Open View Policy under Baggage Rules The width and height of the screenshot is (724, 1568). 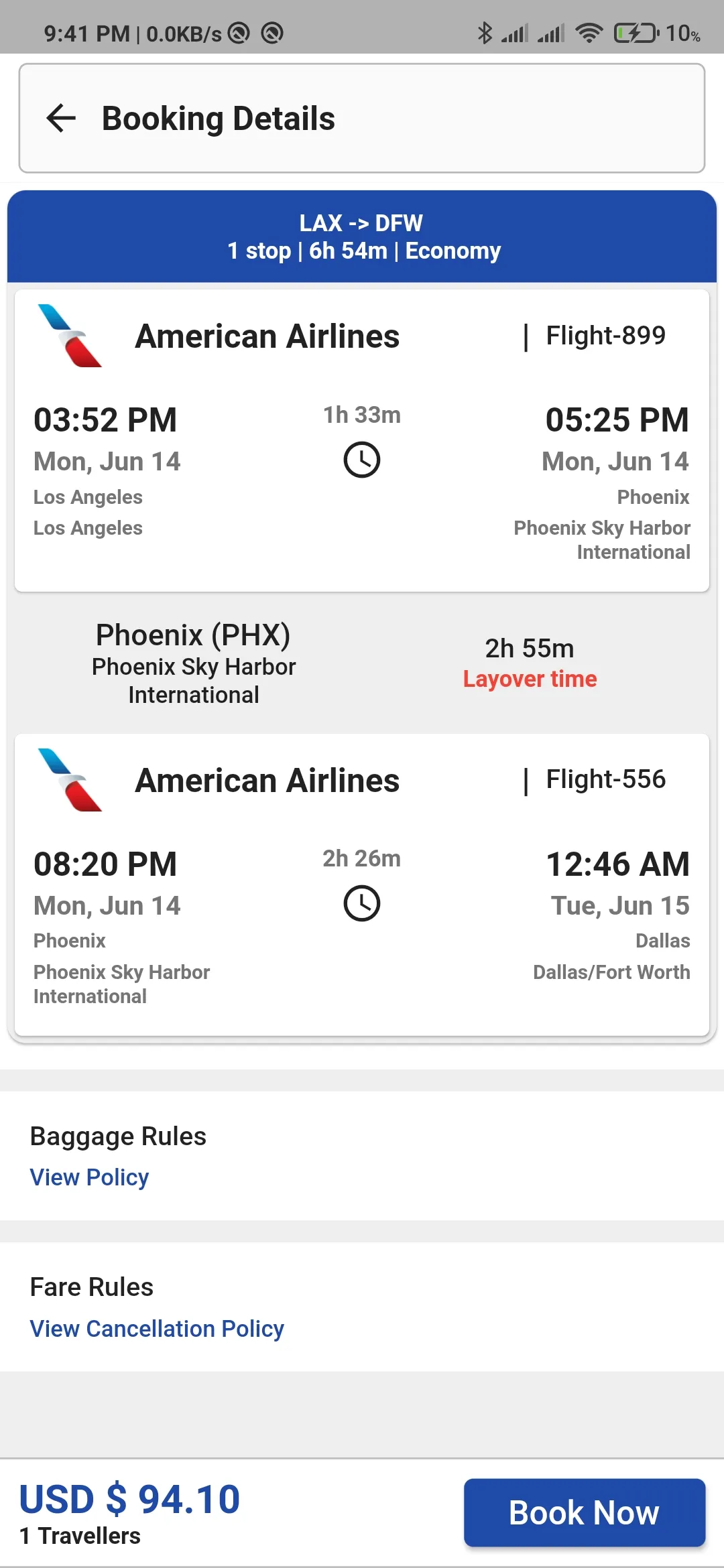88,1177
